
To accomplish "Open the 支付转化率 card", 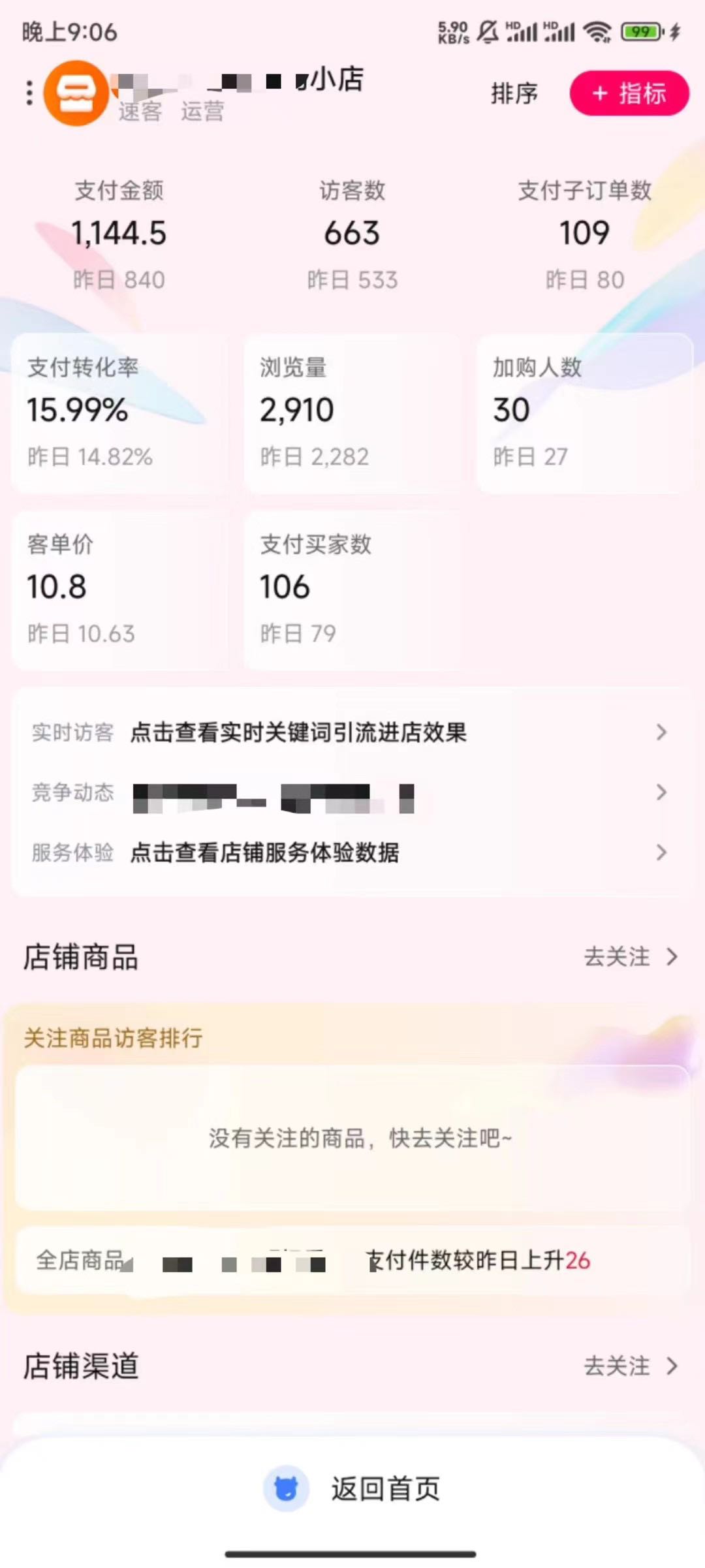I will [119, 413].
